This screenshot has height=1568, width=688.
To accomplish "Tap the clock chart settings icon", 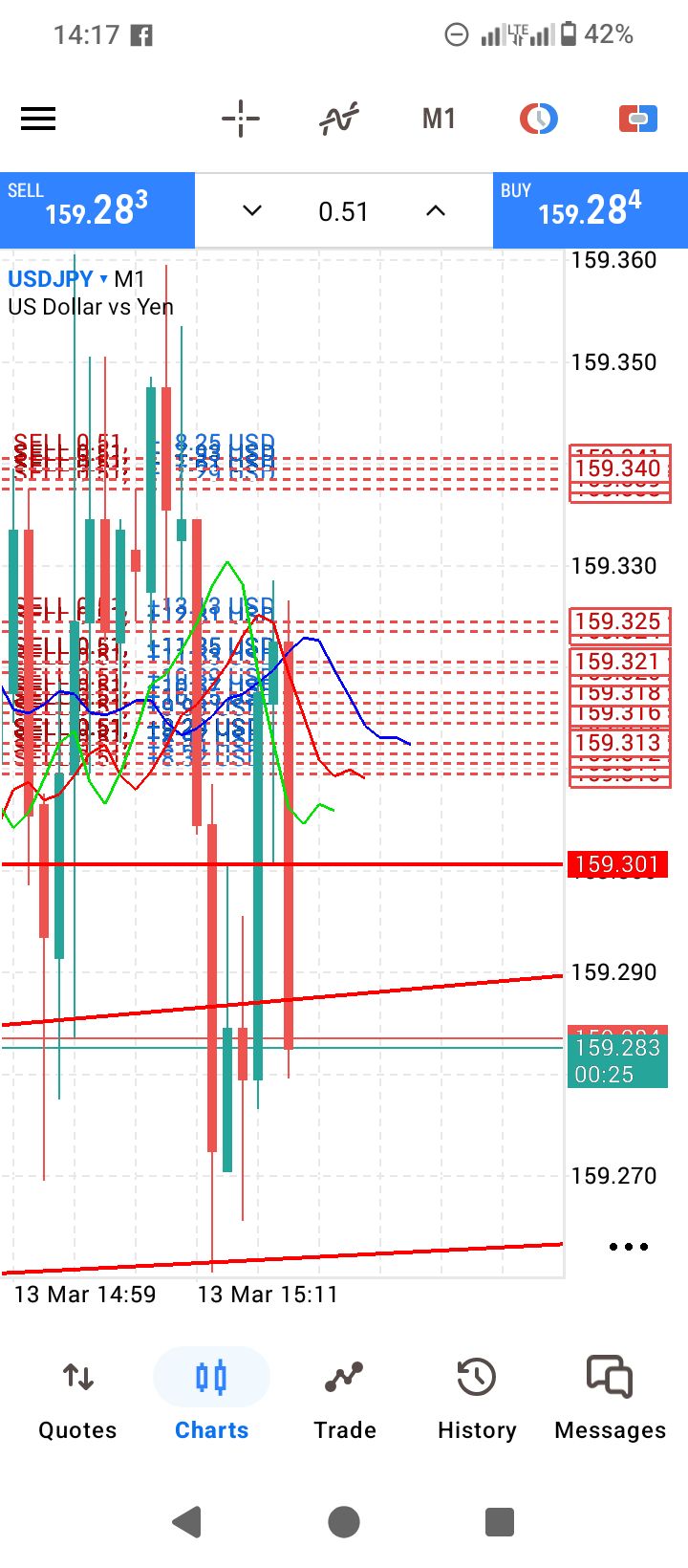I will 539,119.
